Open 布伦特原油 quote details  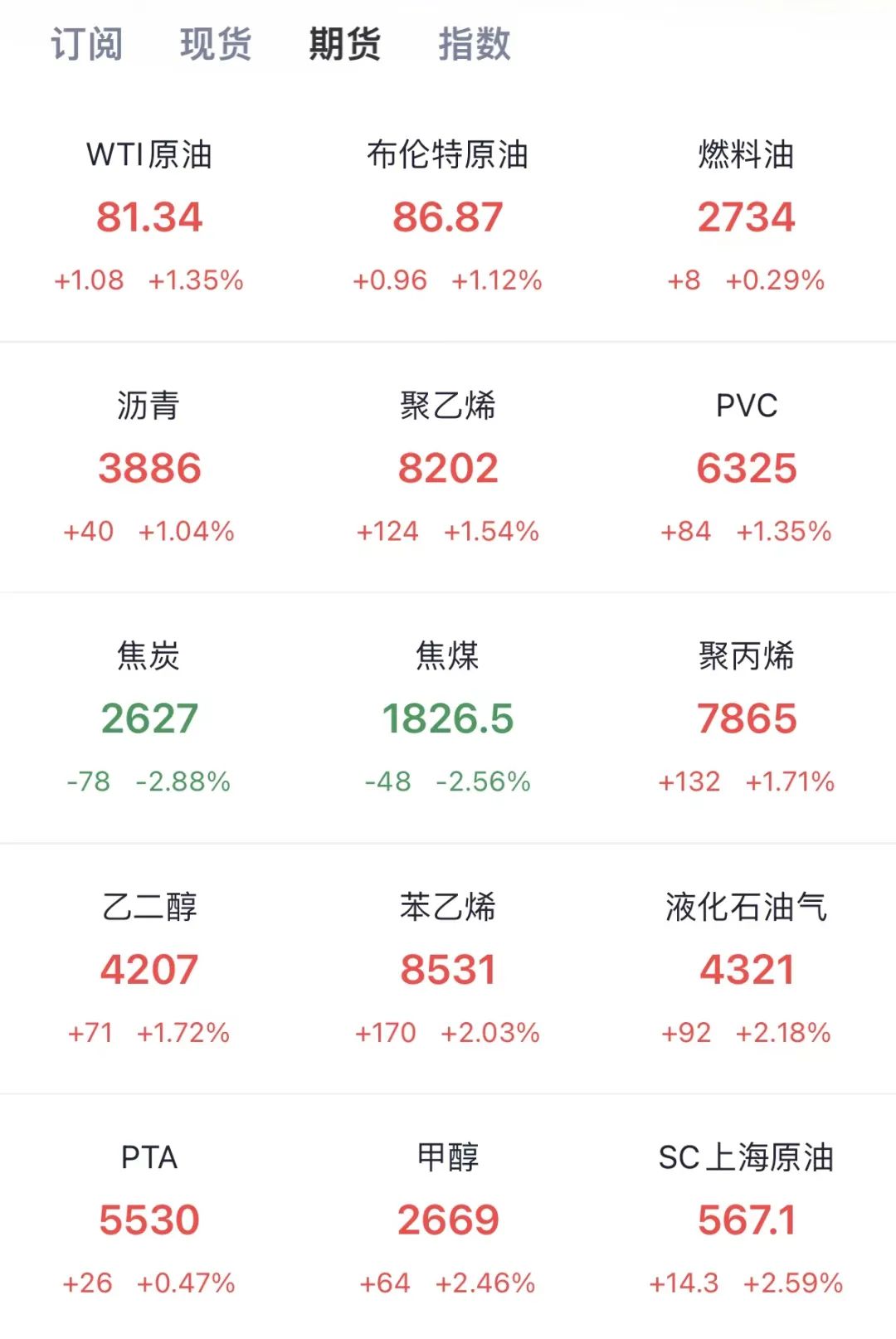(448, 217)
